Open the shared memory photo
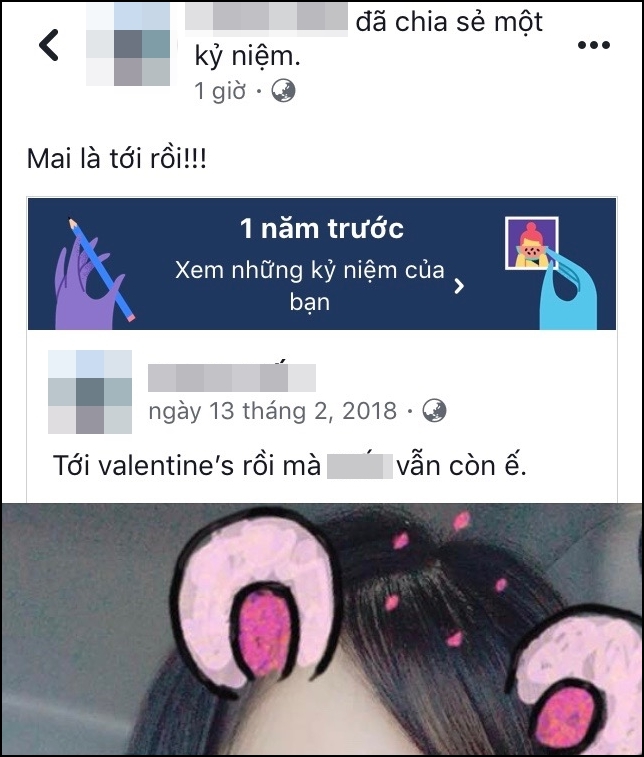Viewport: 644px width, 757px height. (x=321, y=630)
